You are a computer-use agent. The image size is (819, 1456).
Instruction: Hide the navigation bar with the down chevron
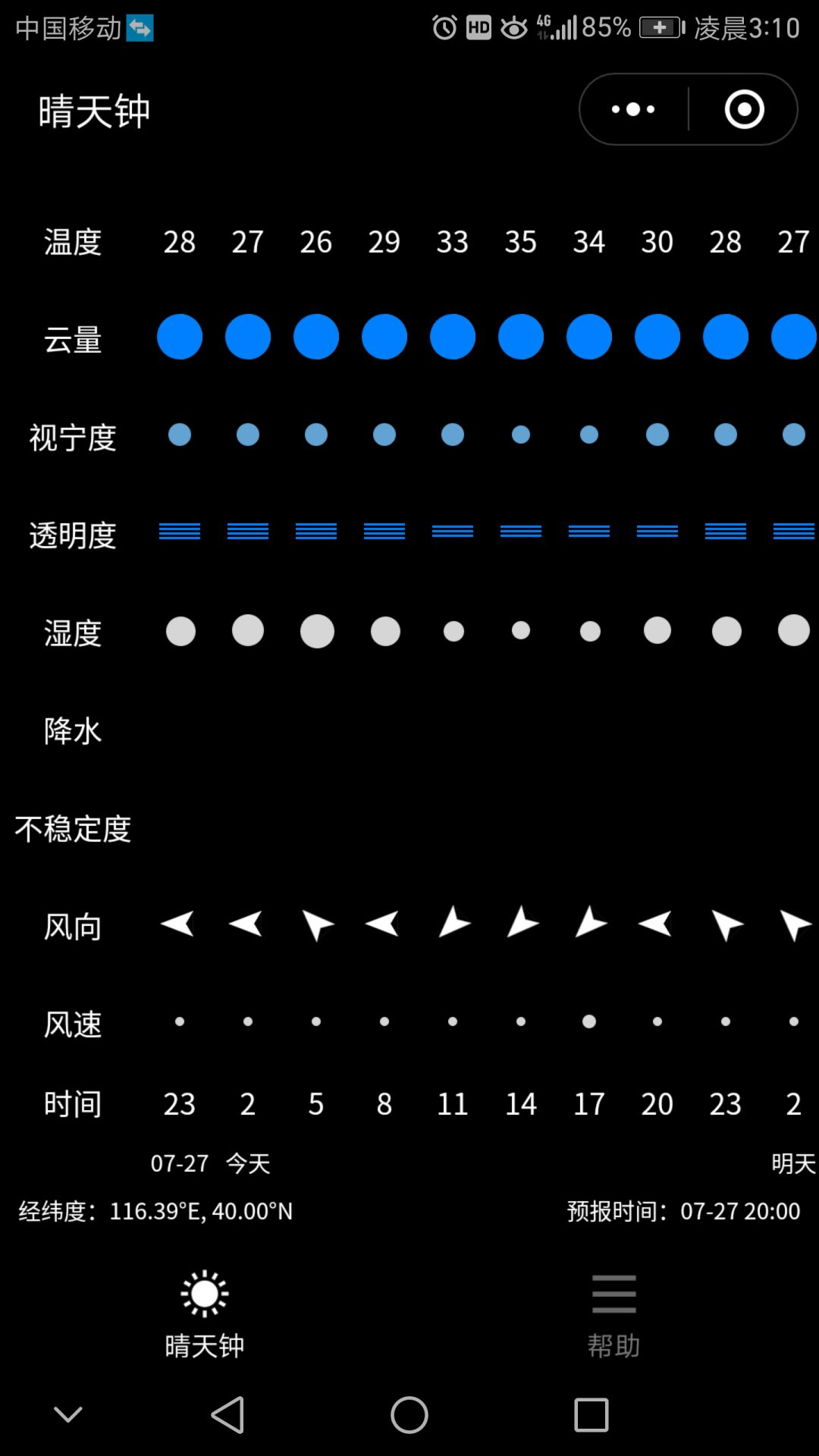68,1415
